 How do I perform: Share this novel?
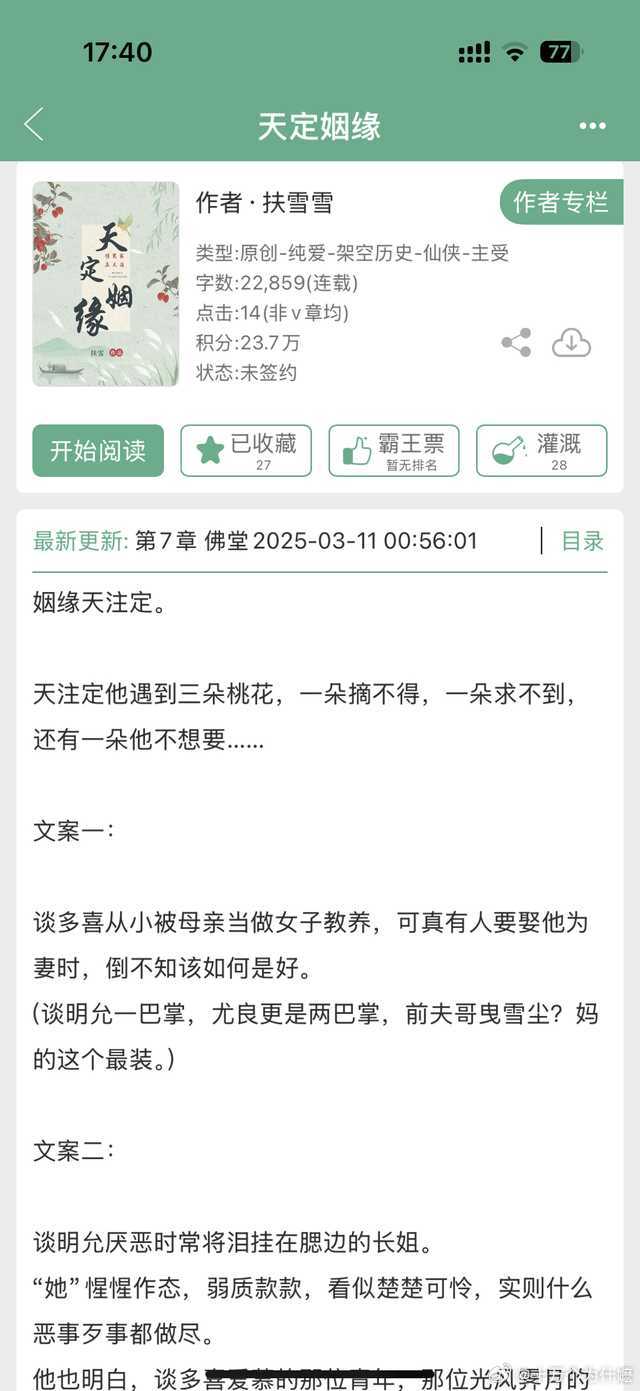point(516,343)
